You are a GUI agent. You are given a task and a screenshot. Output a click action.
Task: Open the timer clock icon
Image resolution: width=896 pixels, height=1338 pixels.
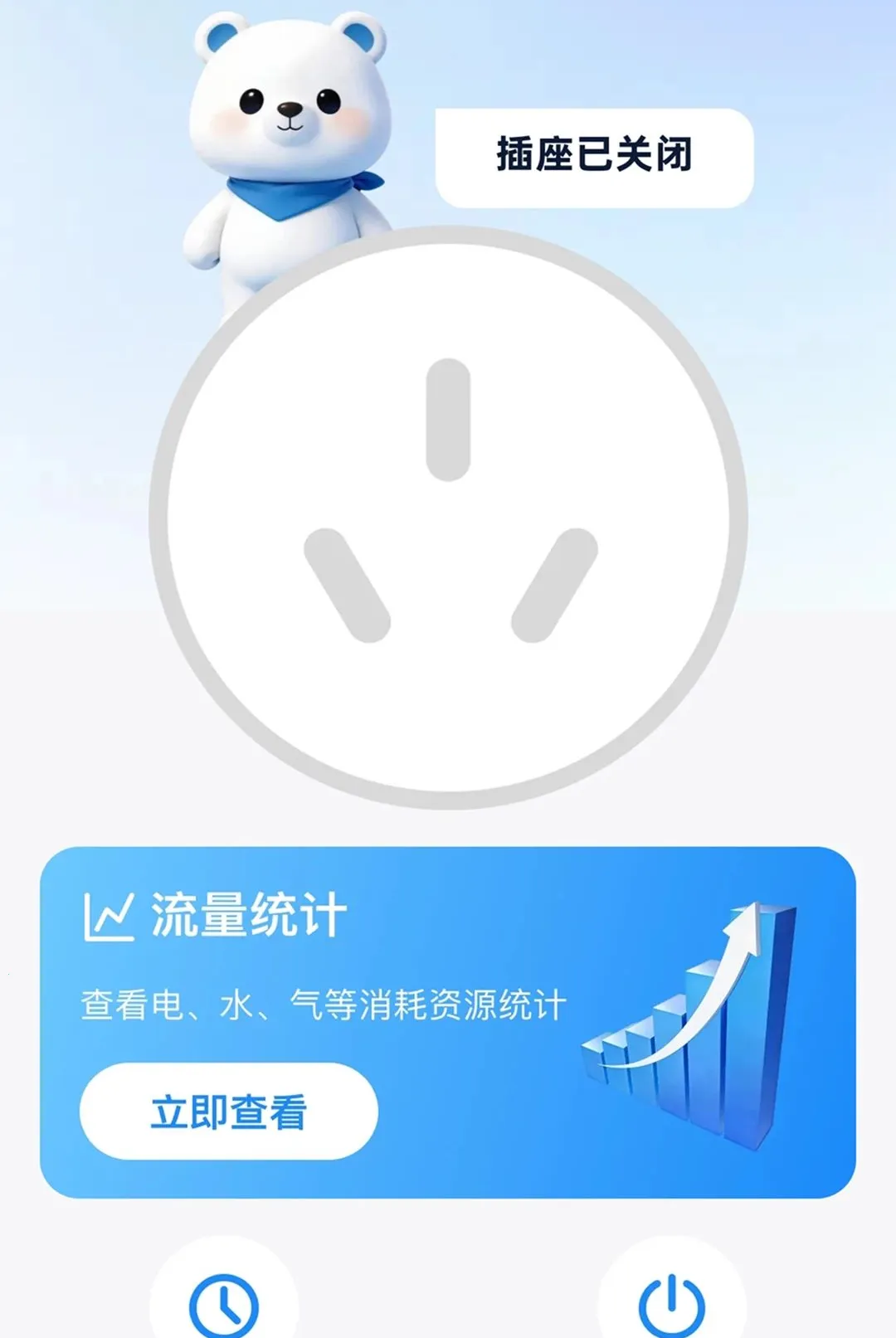[x=224, y=1304]
